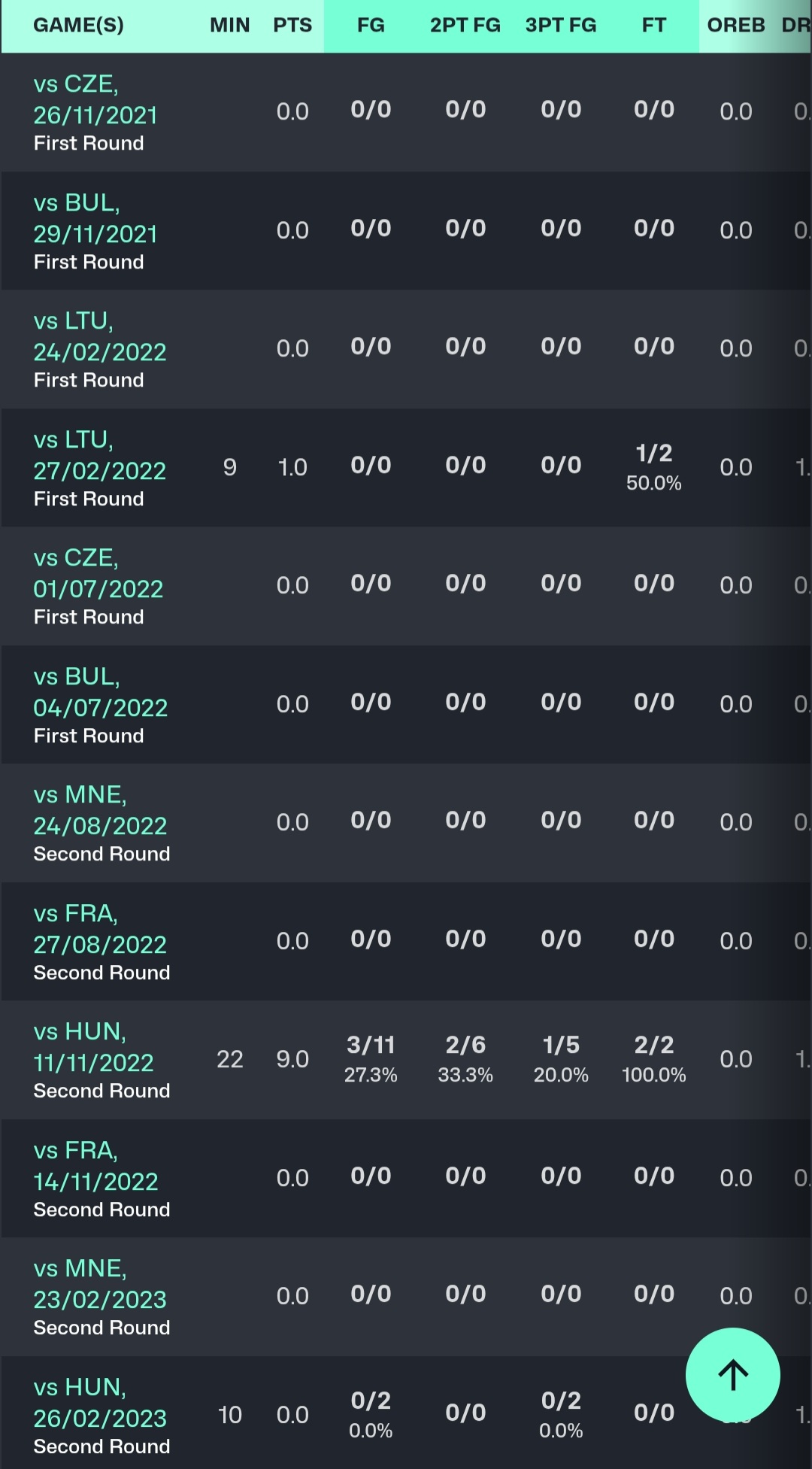Select the vs MNE 24/08/2022 game
Screen dimensions: 812x1469
tap(100, 811)
